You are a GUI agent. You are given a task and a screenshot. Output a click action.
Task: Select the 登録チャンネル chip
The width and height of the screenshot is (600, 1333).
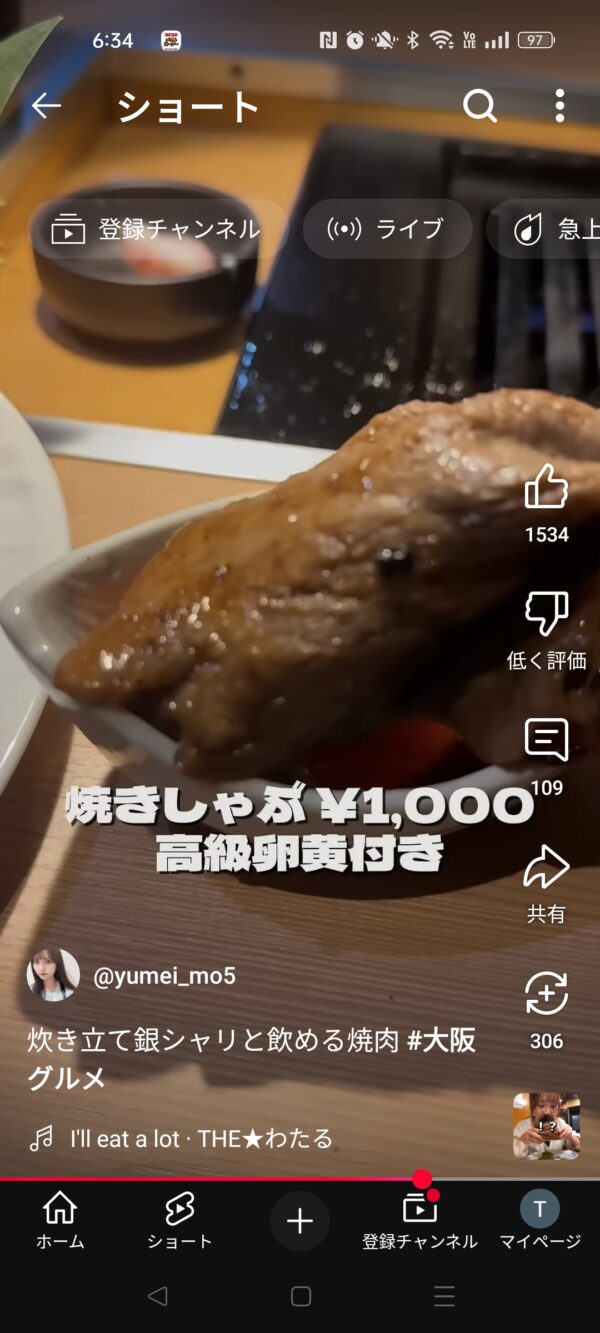pos(156,229)
